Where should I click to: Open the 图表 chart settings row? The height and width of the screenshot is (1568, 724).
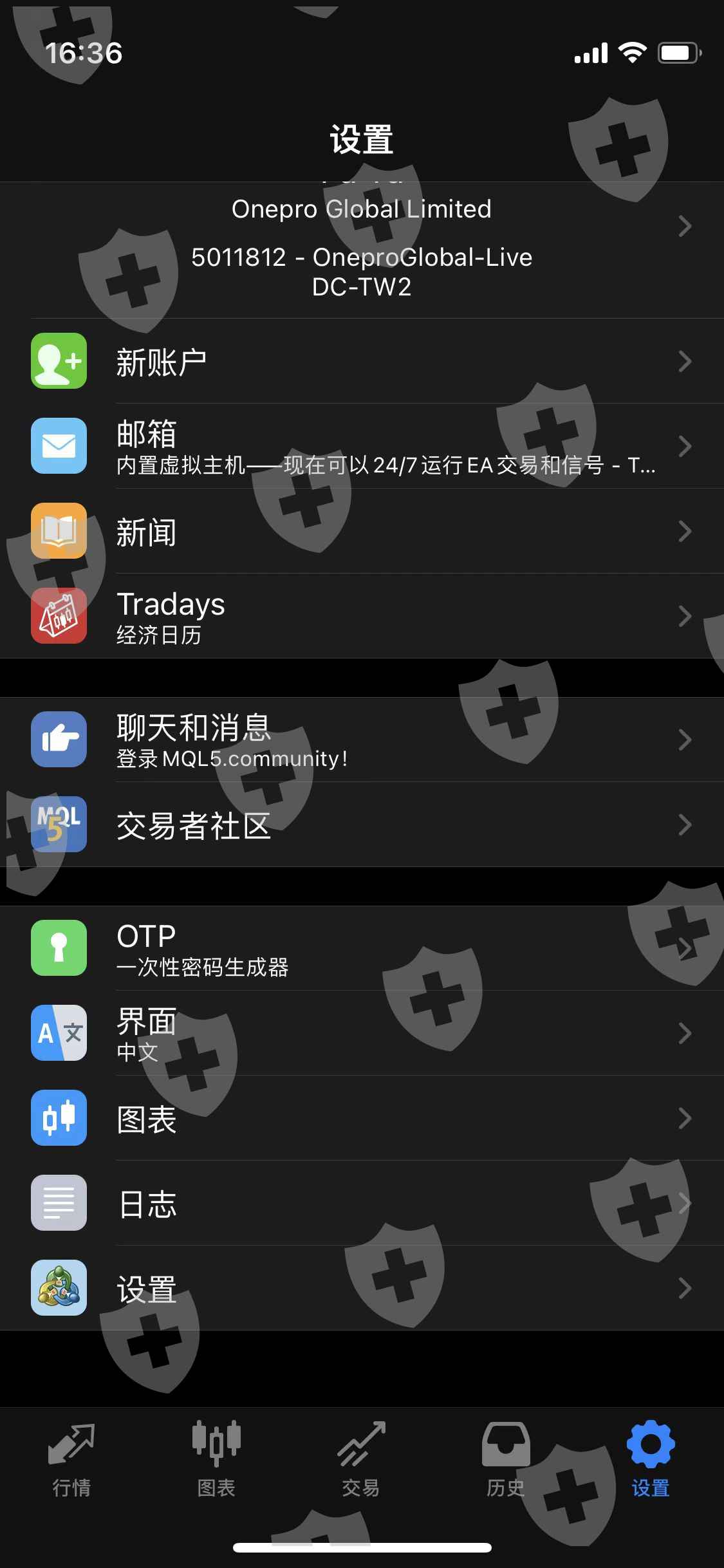tap(362, 1118)
